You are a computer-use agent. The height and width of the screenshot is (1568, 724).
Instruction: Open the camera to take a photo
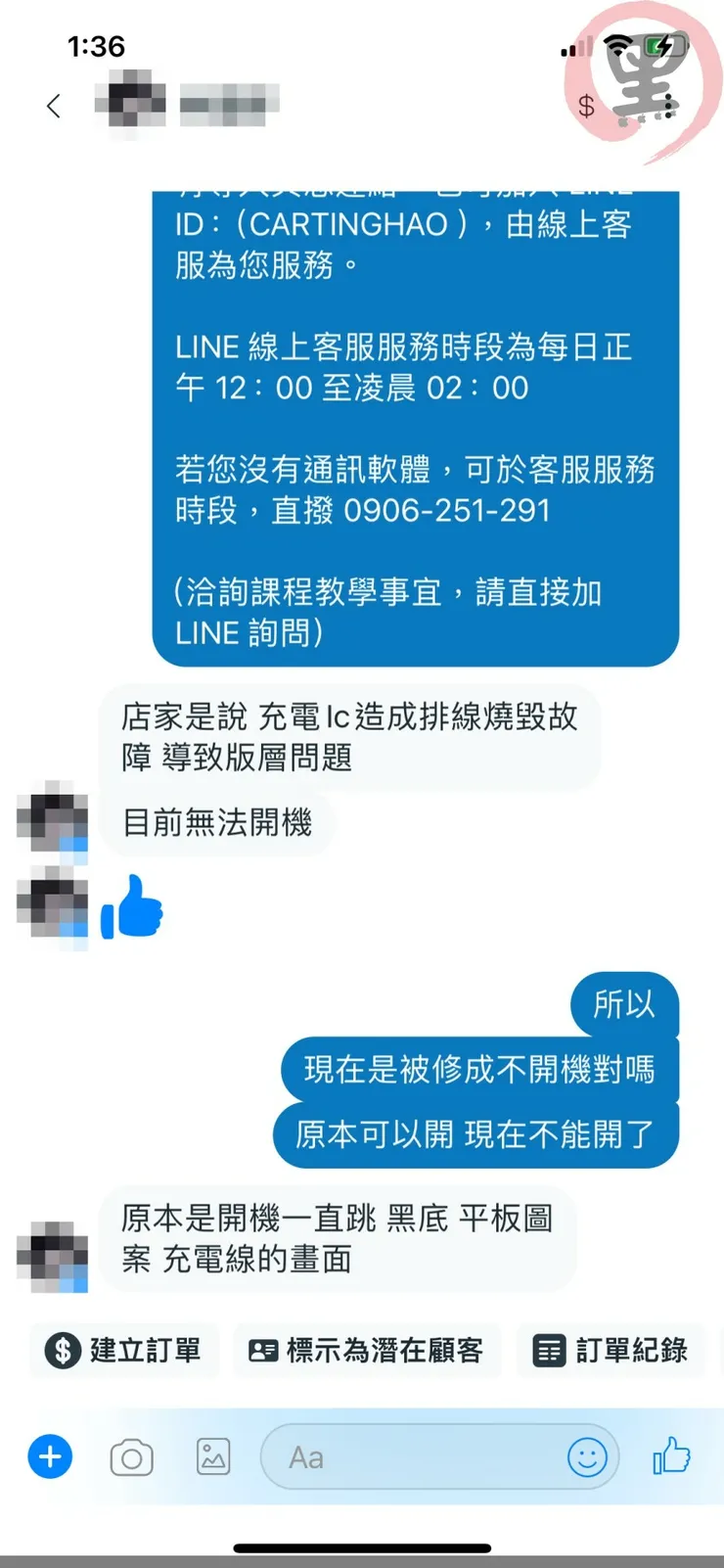(132, 1456)
